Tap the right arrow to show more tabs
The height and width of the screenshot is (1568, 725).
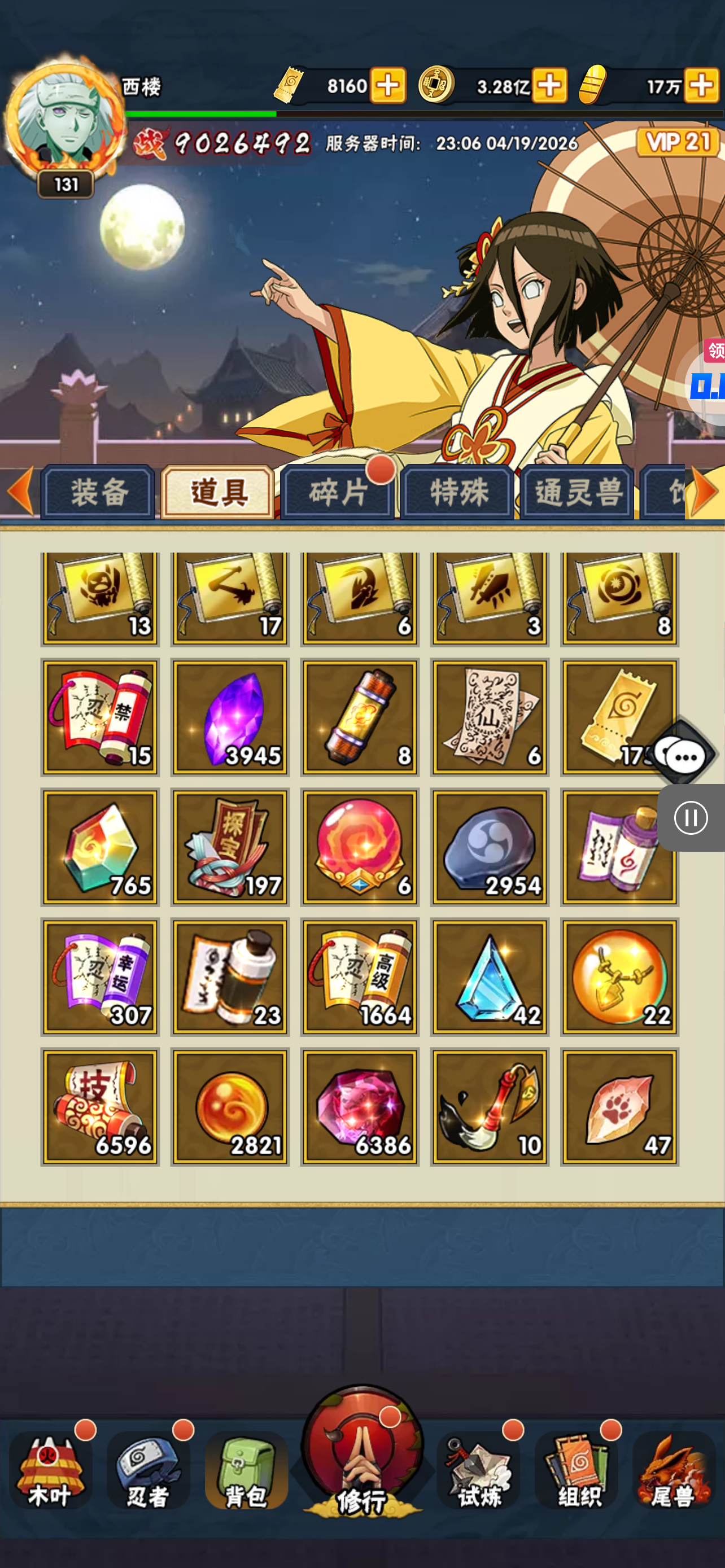(705, 491)
